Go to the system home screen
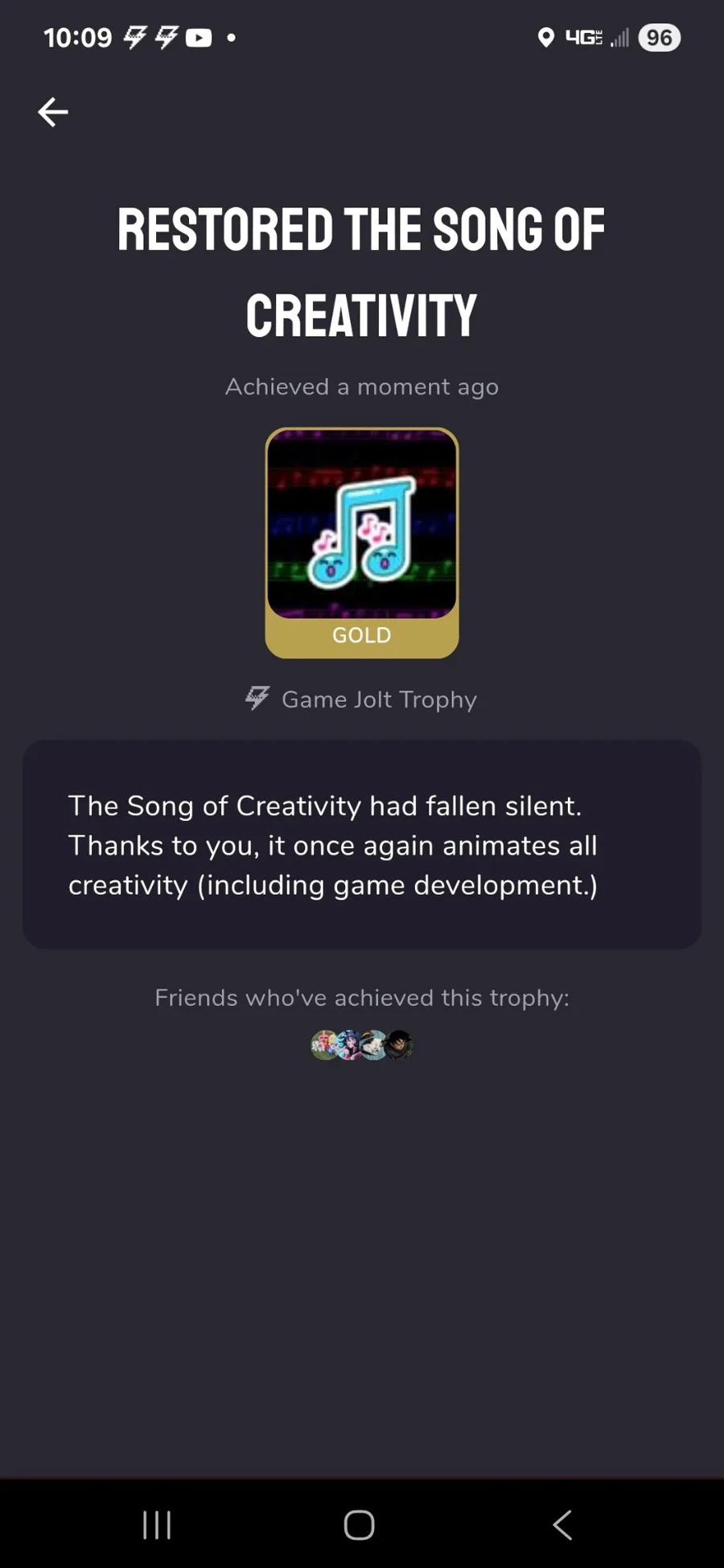Viewport: 724px width, 1568px height. 359,1525
